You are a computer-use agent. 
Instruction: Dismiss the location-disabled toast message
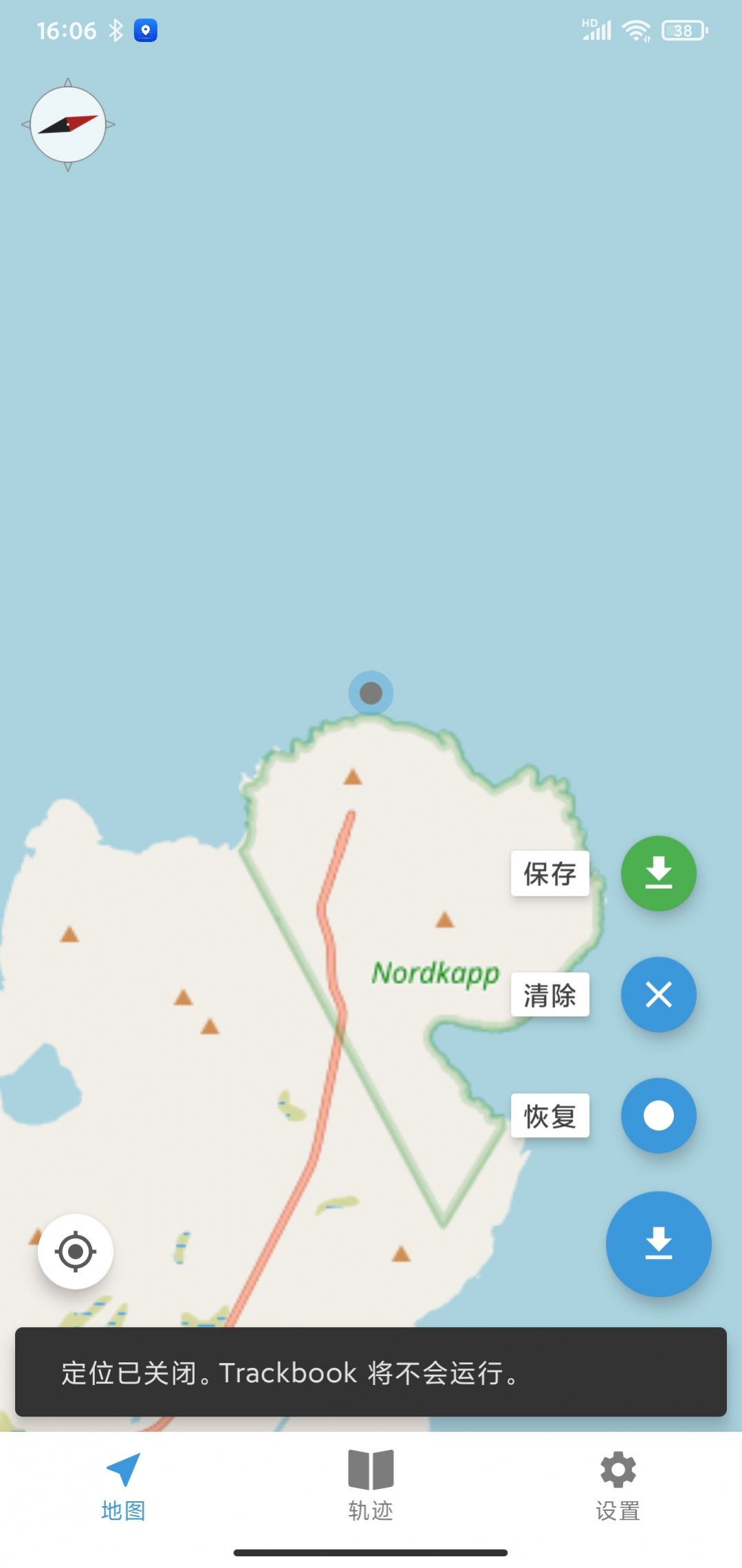click(371, 1373)
